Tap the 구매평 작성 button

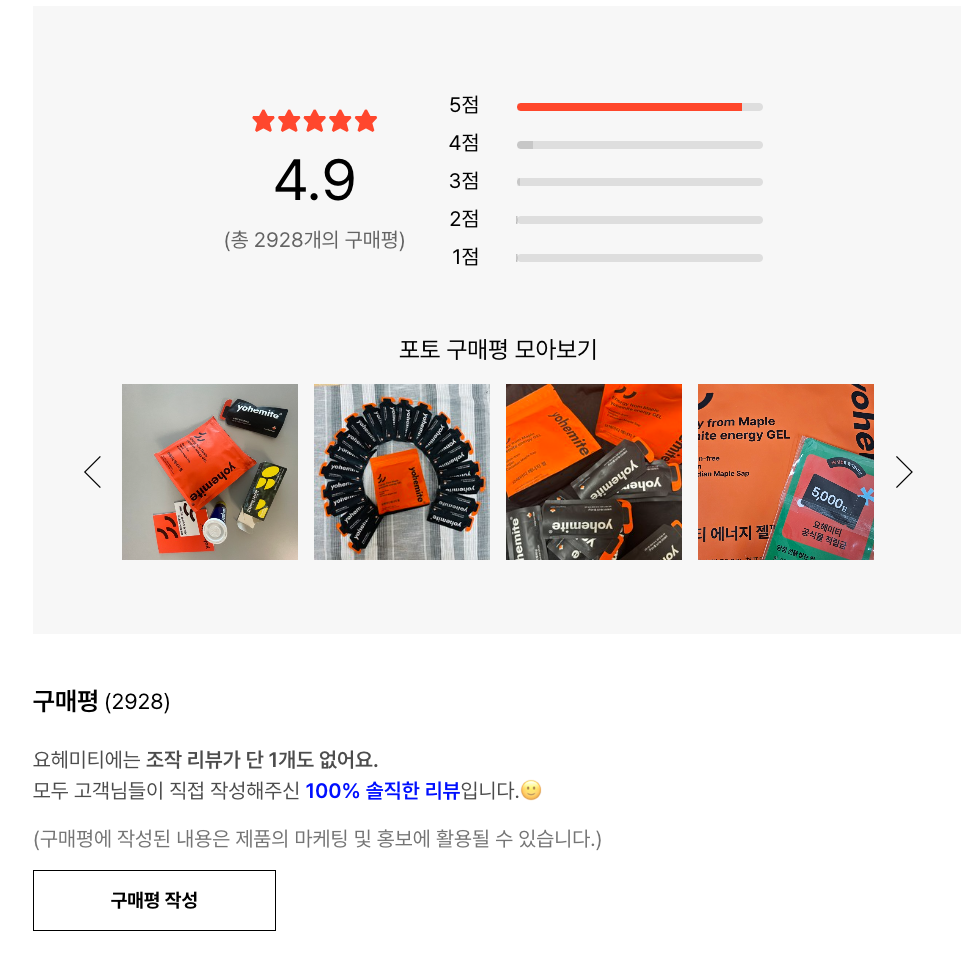point(154,900)
